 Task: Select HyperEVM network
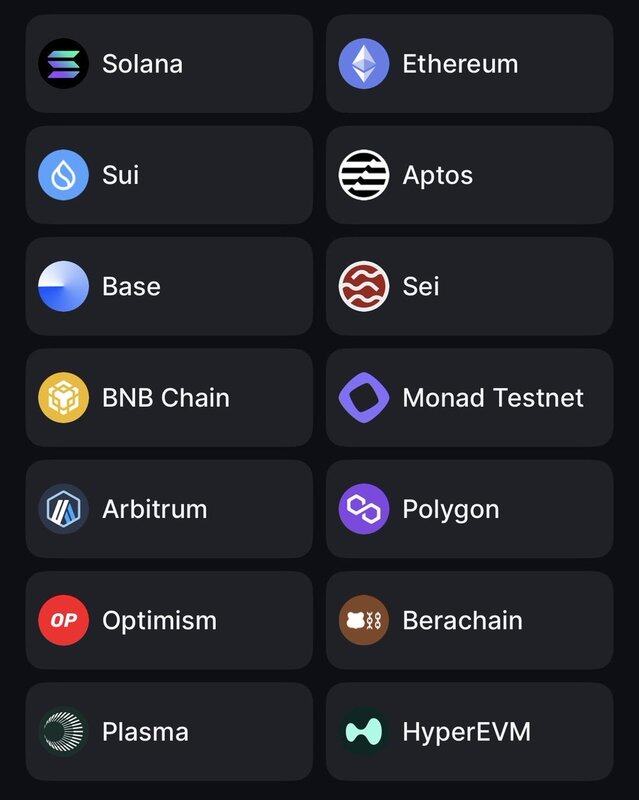(469, 731)
